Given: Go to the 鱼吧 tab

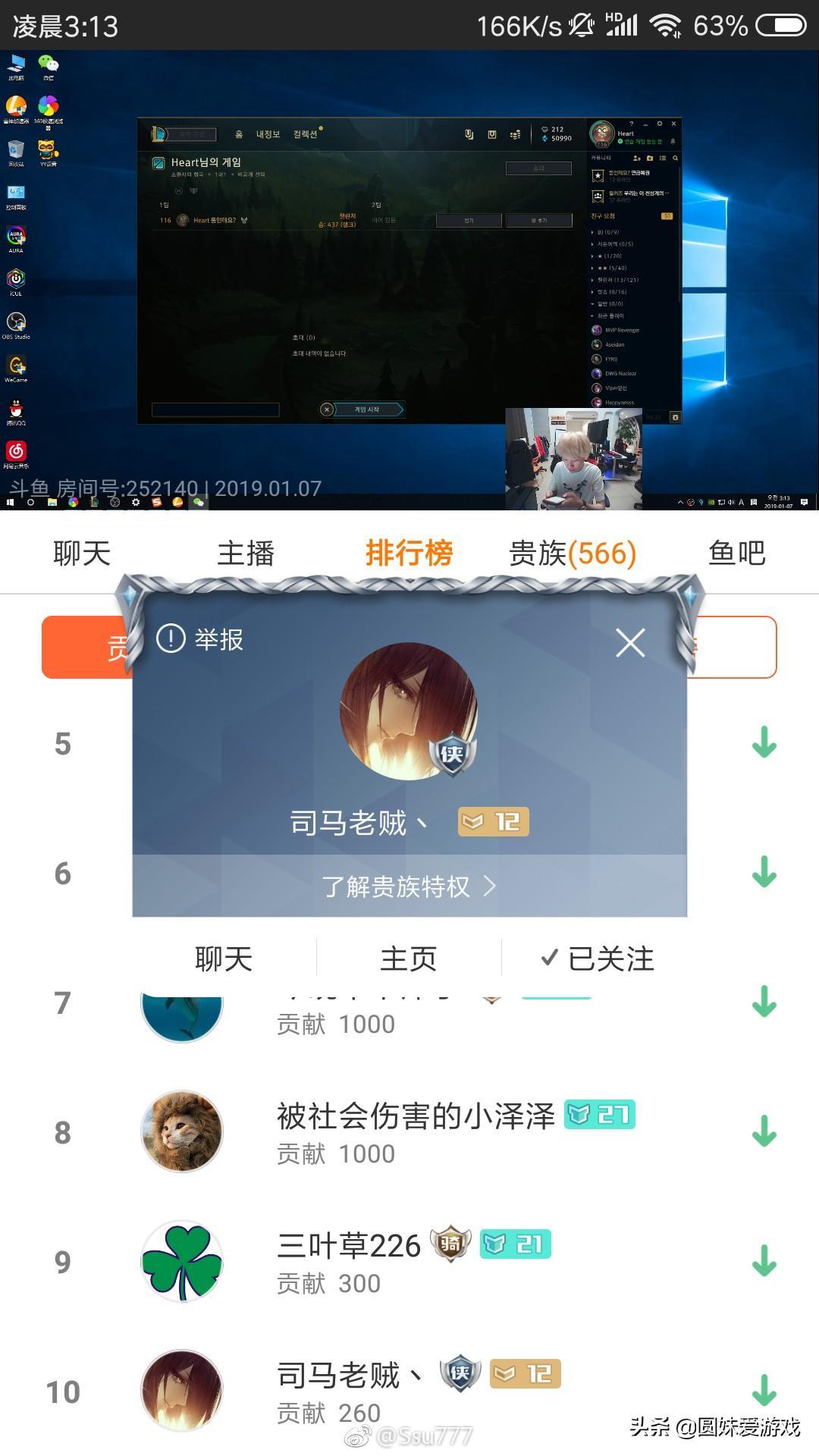Looking at the screenshot, I should pyautogui.click(x=736, y=553).
